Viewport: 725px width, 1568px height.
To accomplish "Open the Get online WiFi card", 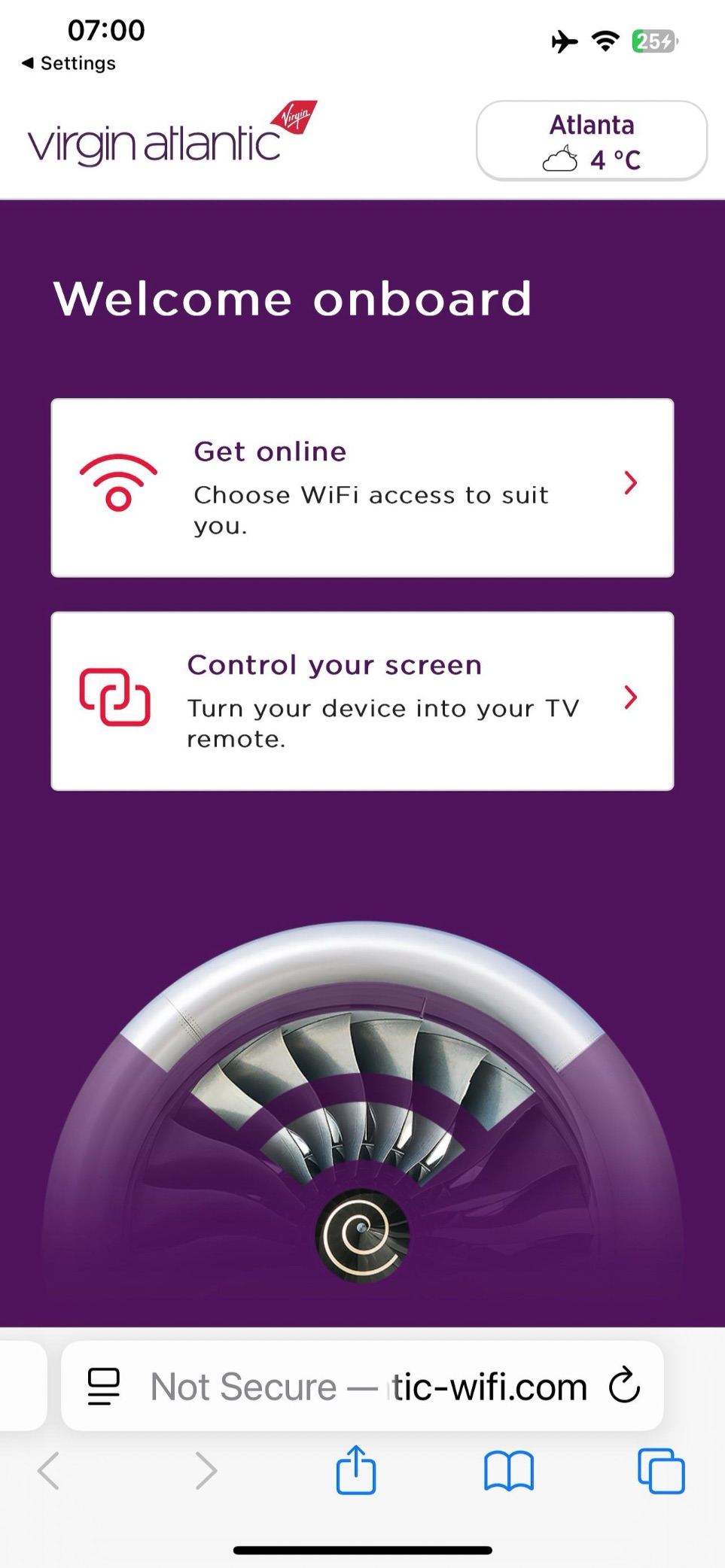I will click(x=362, y=488).
